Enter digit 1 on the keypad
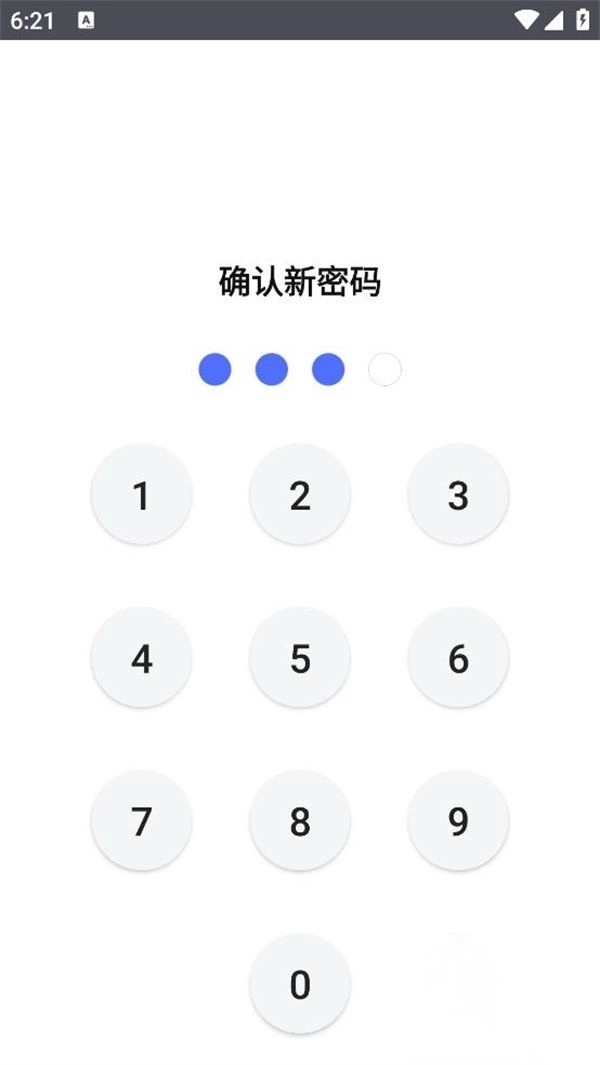 pos(141,495)
